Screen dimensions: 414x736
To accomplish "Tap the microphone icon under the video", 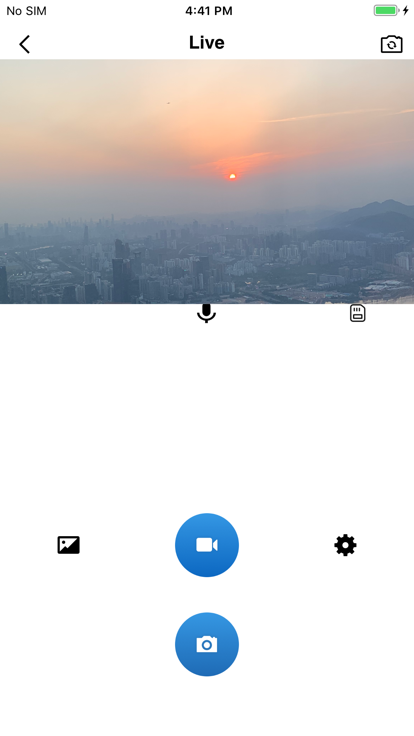I will (x=207, y=314).
